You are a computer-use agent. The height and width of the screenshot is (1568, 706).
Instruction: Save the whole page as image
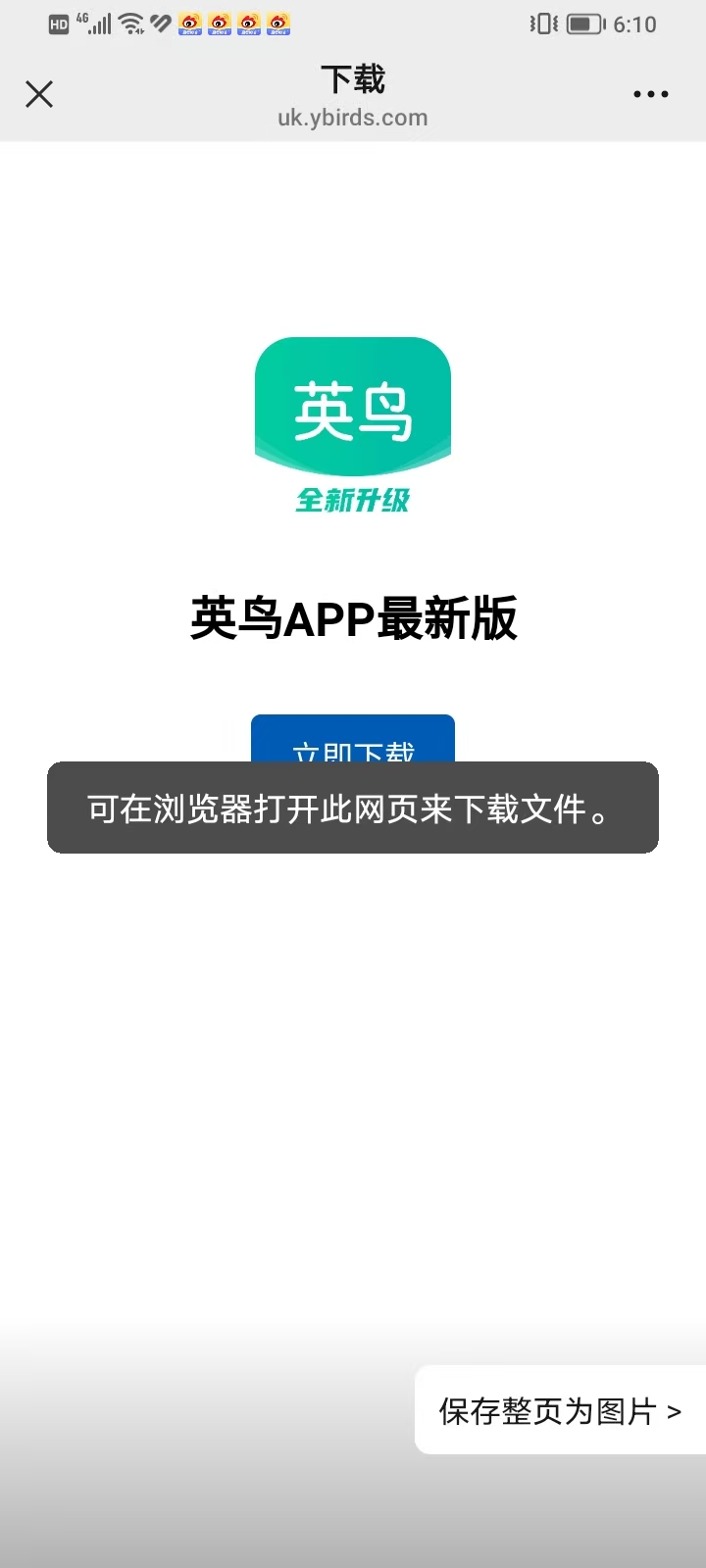(559, 1411)
